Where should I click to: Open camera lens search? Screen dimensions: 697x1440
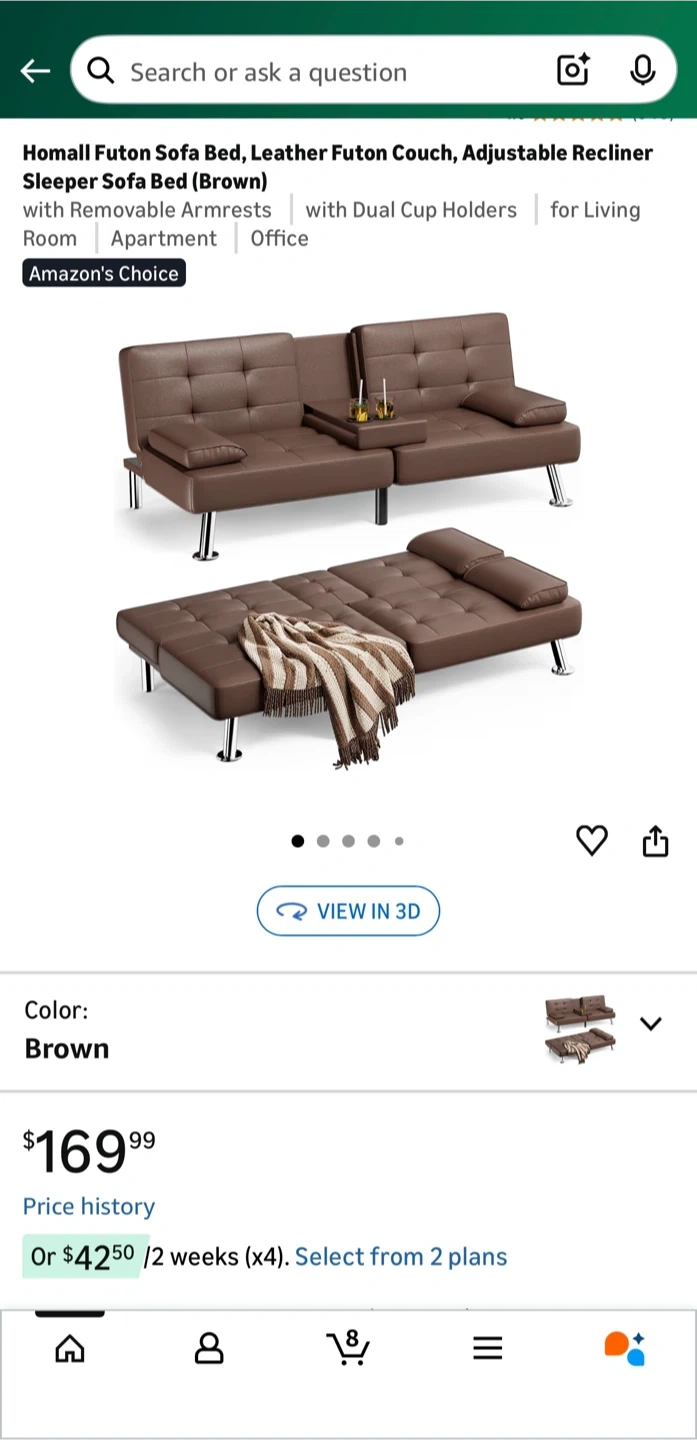click(x=573, y=71)
